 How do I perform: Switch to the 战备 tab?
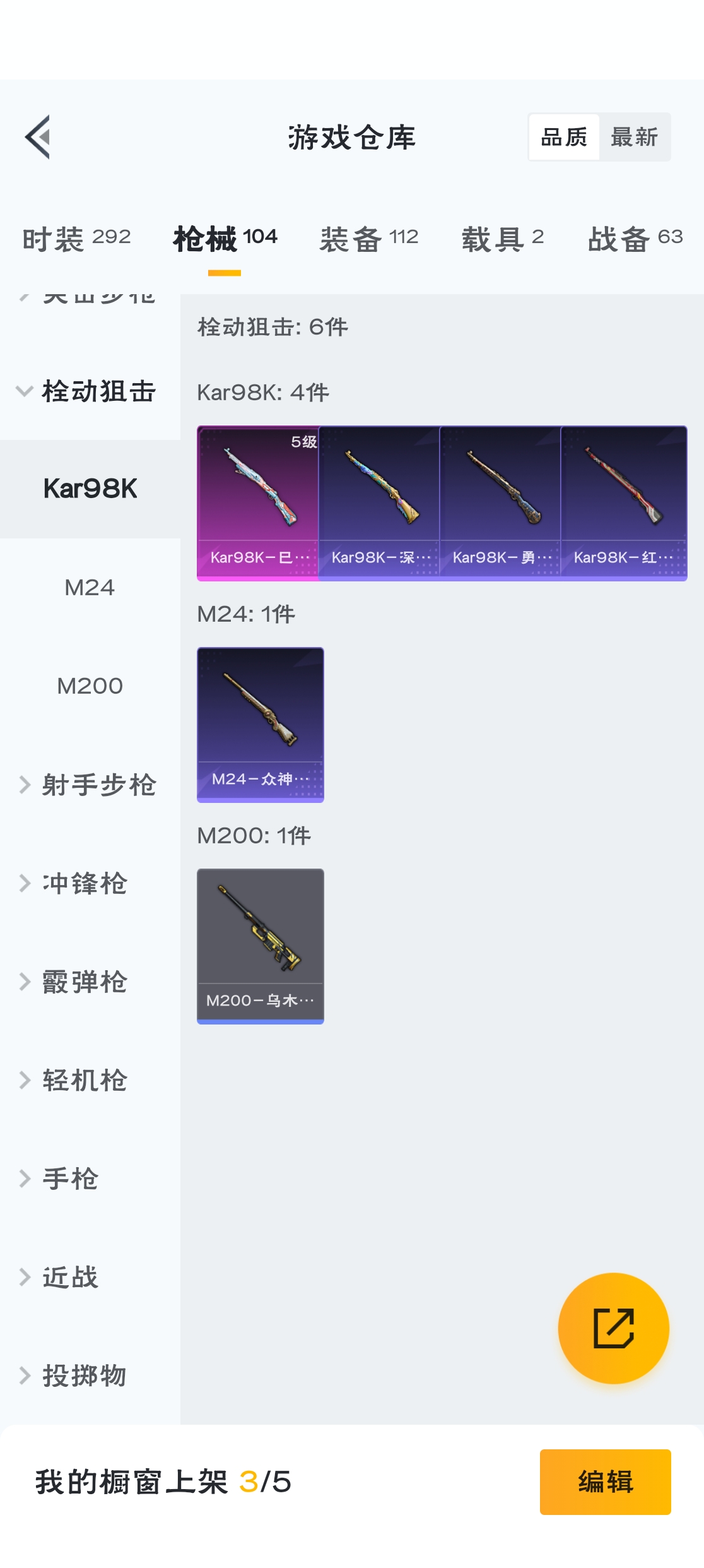coord(635,239)
